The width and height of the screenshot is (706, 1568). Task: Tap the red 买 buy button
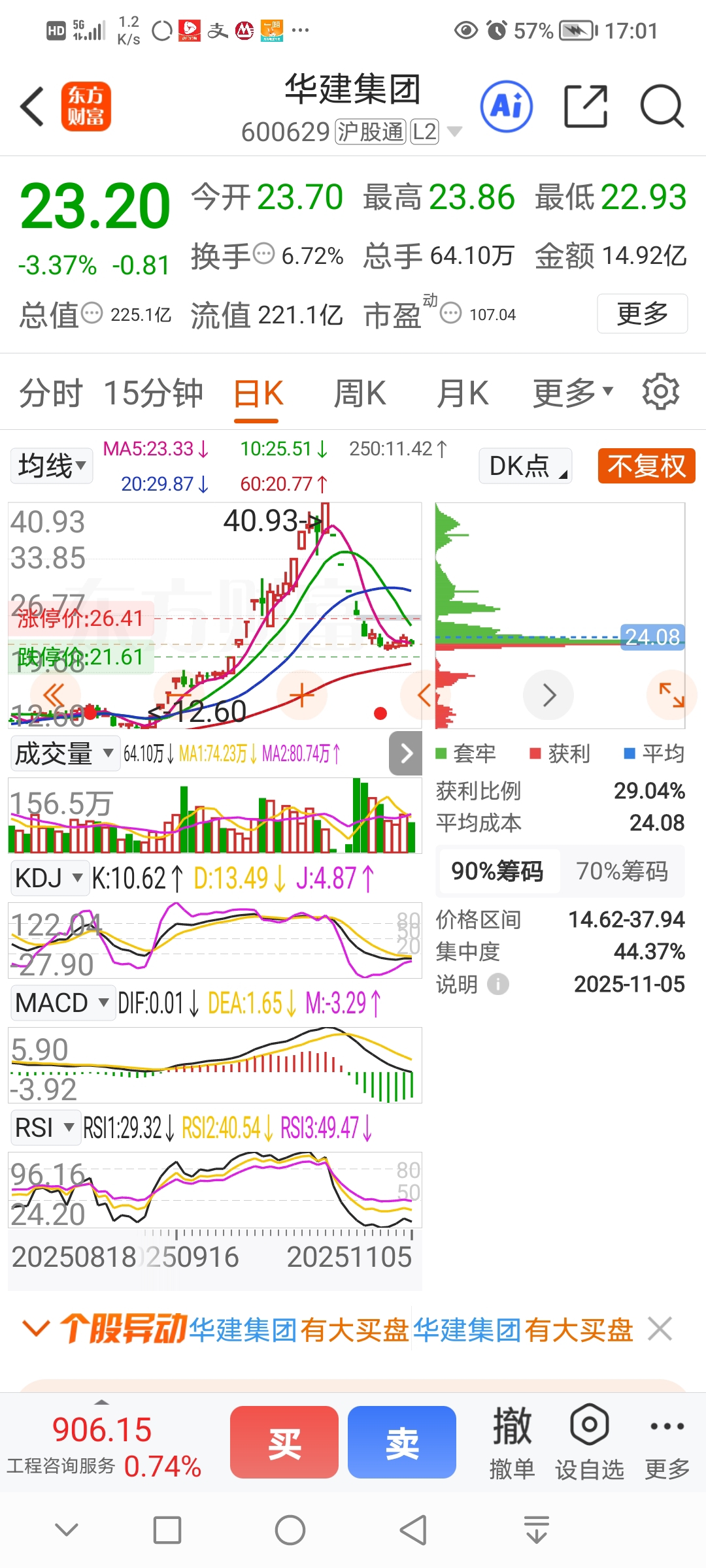(284, 1442)
